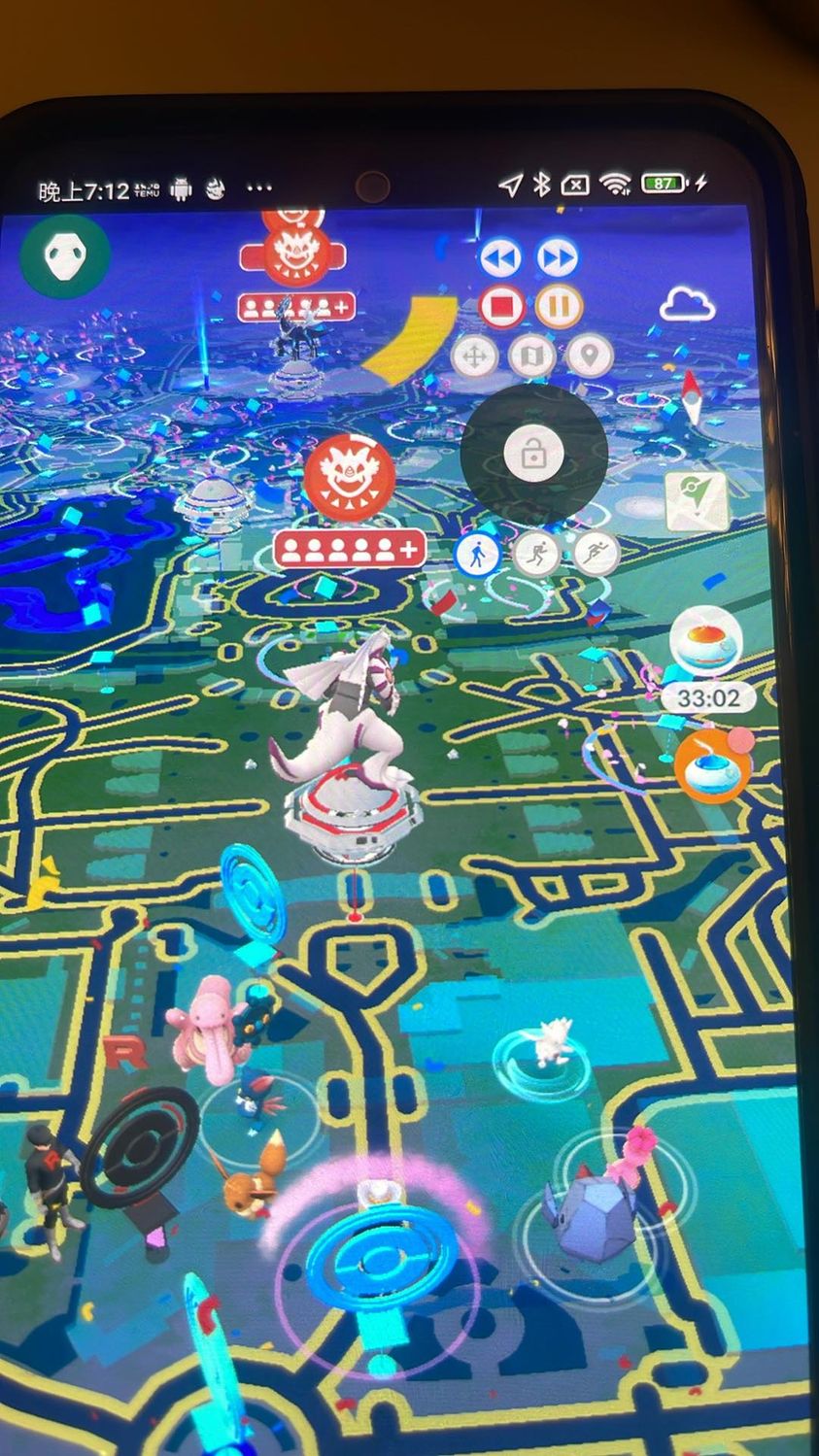Screen dimensions: 819x1456
Task: Tap the location pin overlay icon
Action: pos(588,356)
